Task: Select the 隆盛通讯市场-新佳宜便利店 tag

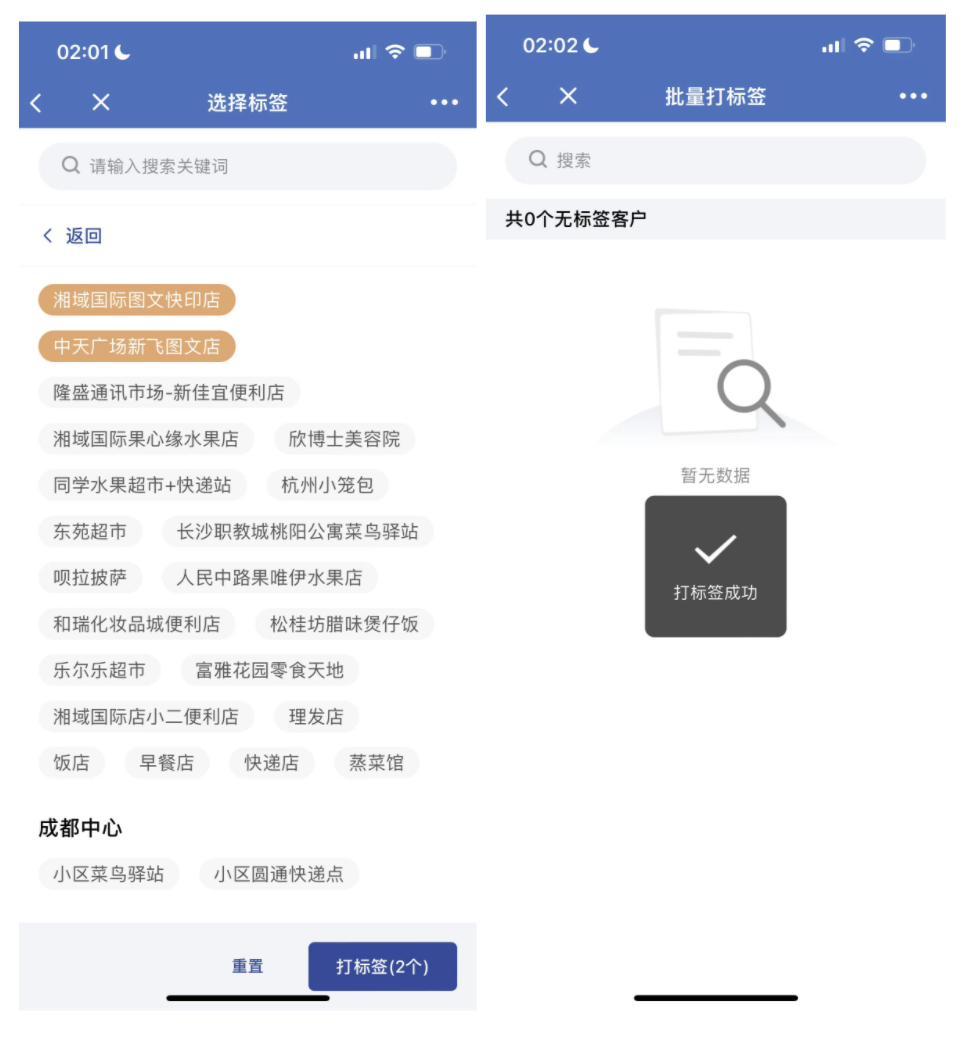Action: coord(168,392)
